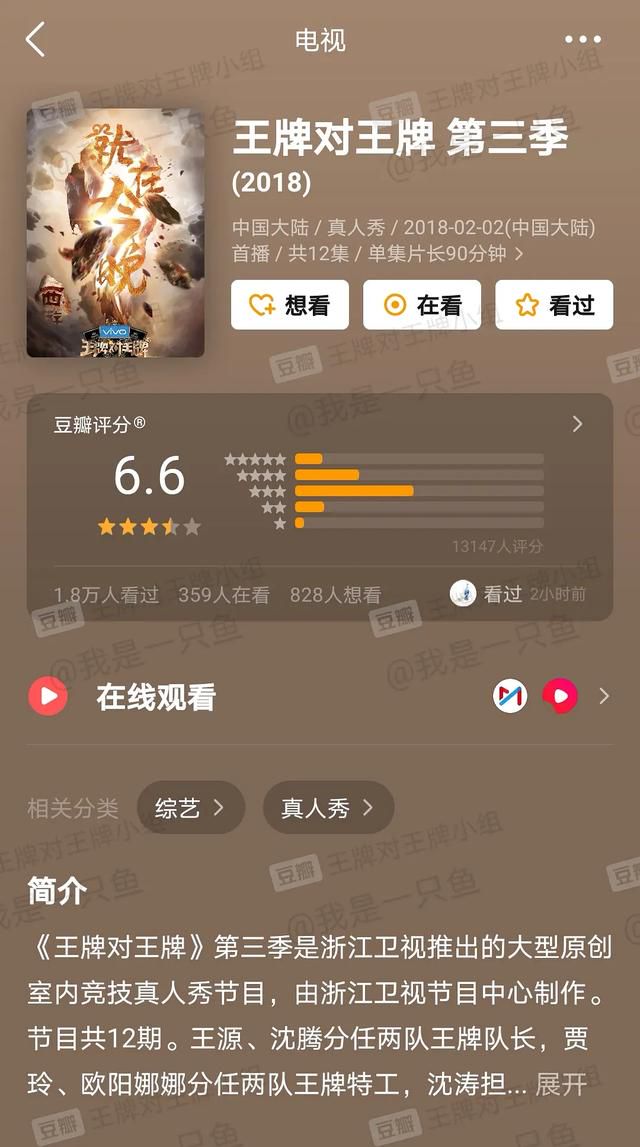Image resolution: width=640 pixels, height=1147 pixels.
Task: Mark the show as 在看
Action: click(x=422, y=305)
